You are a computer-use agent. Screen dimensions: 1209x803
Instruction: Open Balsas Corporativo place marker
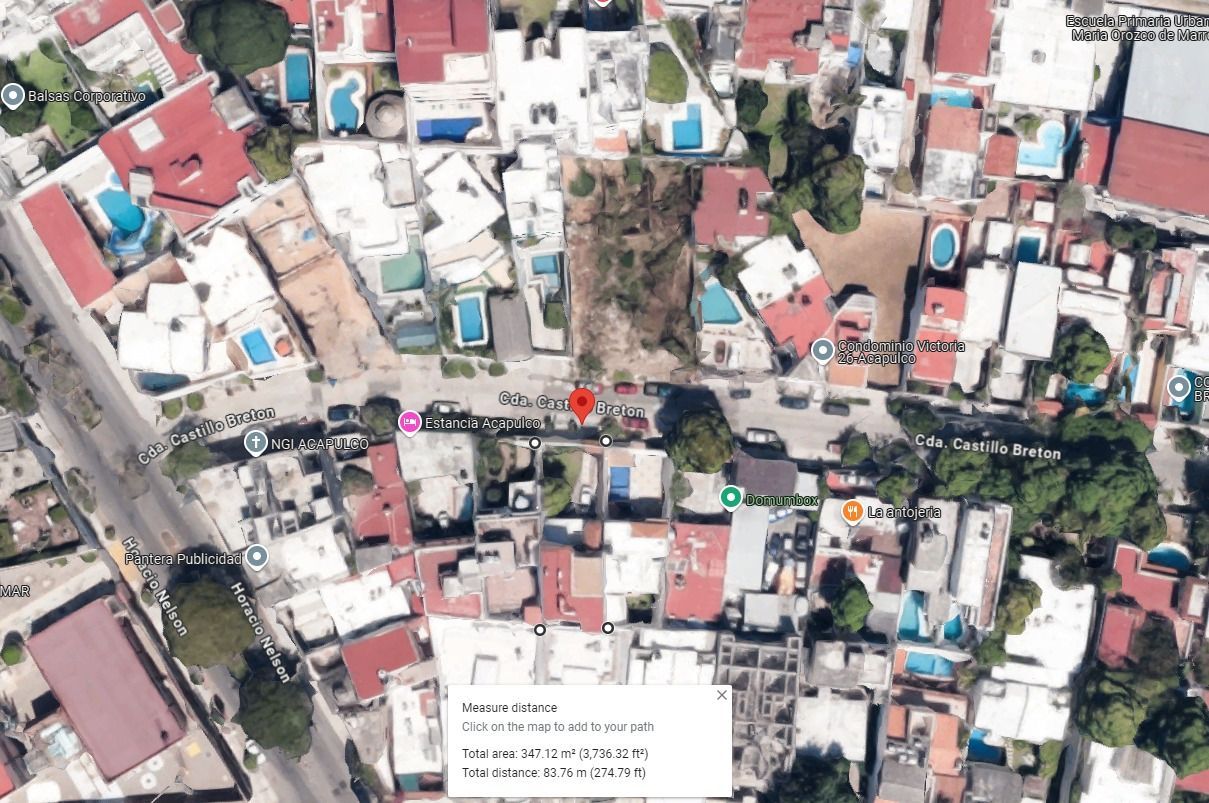point(13,96)
